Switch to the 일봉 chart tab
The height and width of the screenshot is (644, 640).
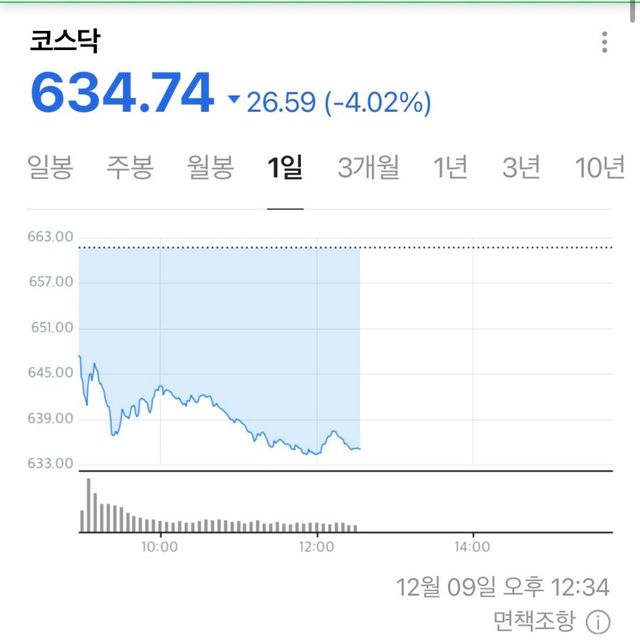[51, 167]
